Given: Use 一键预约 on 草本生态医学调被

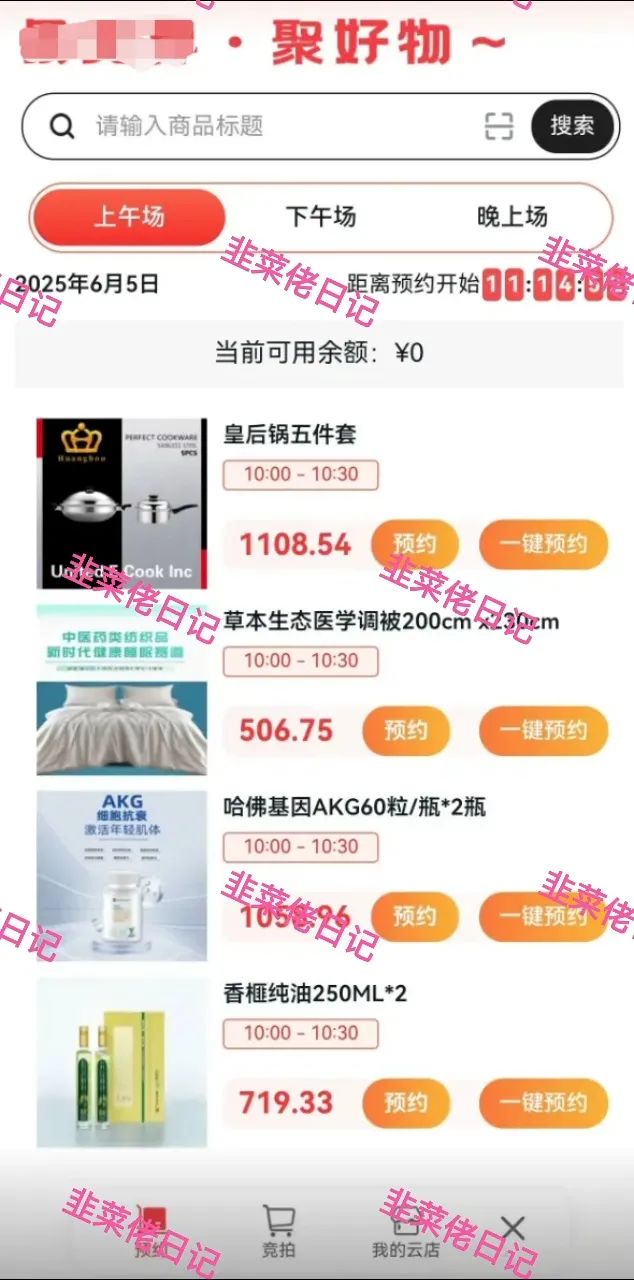Looking at the screenshot, I should (x=543, y=731).
